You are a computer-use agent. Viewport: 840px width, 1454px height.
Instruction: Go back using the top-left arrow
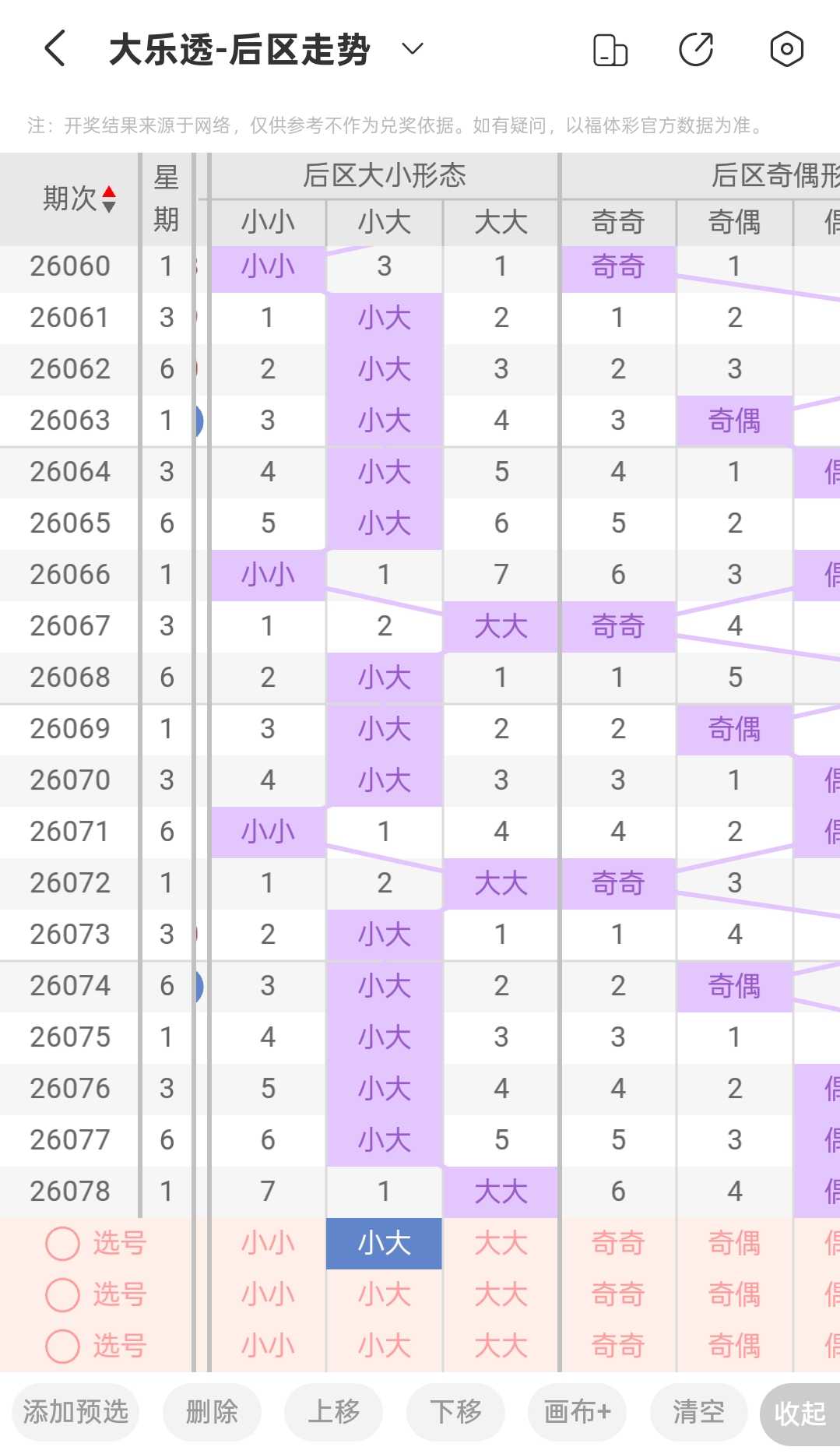click(54, 49)
